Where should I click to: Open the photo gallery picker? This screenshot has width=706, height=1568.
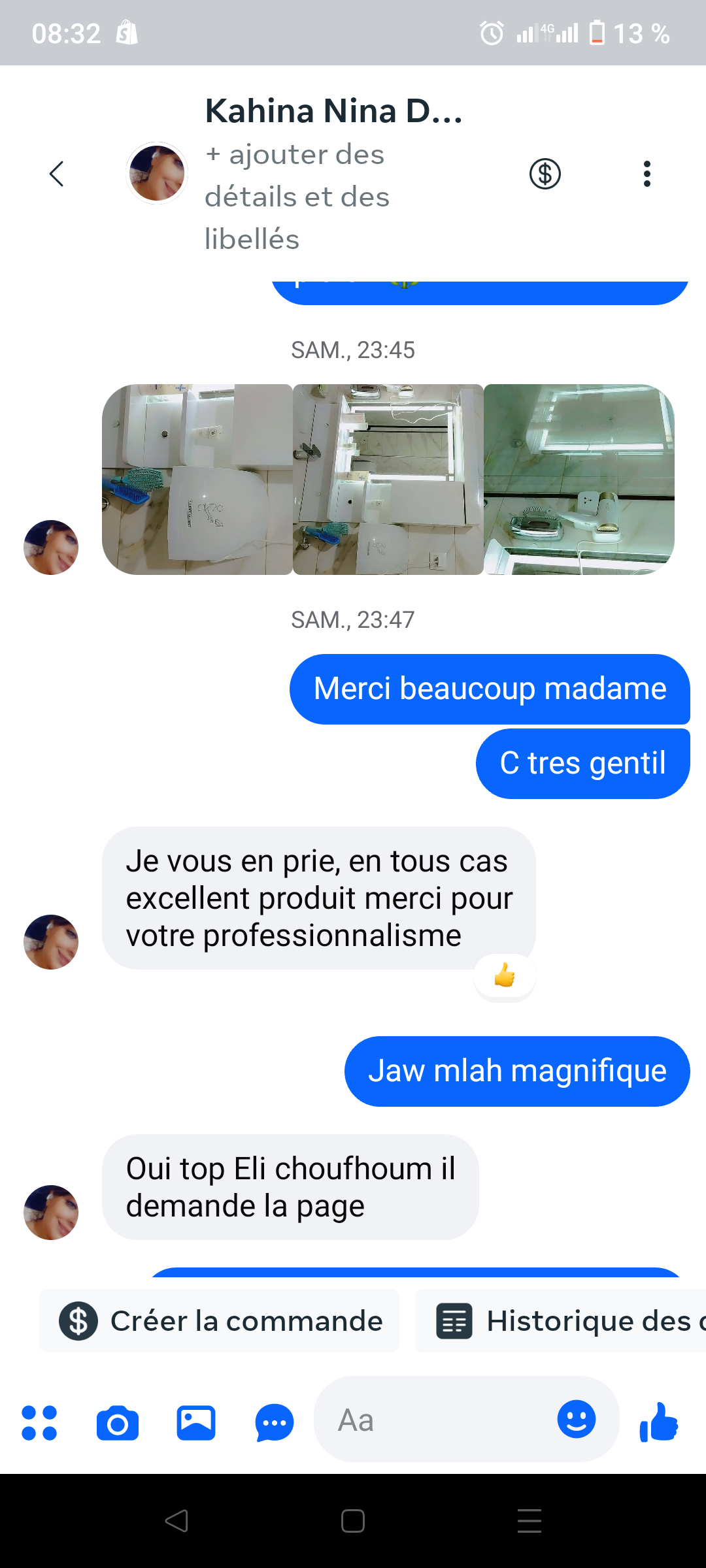(195, 1419)
